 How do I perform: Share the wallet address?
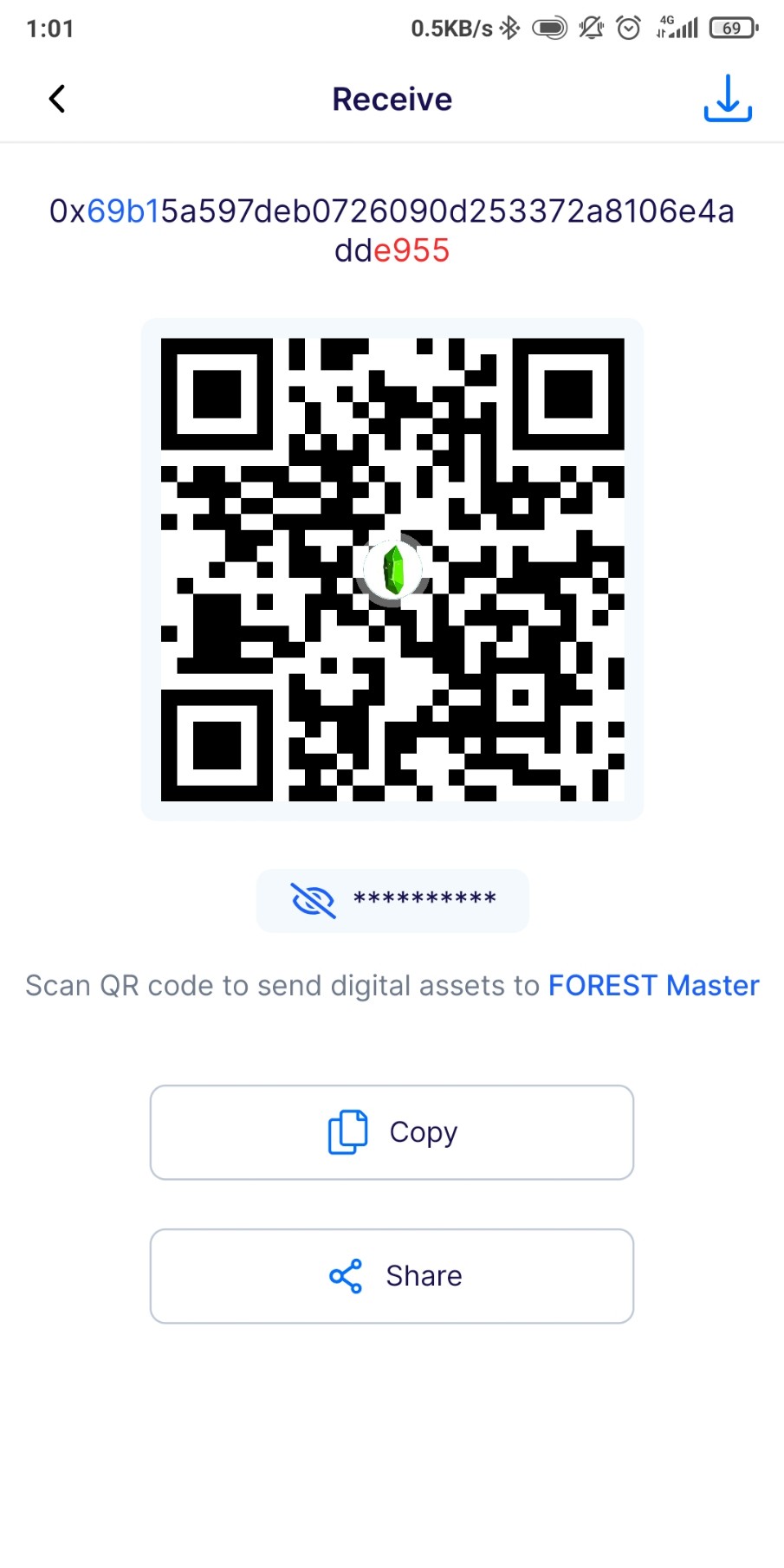tap(392, 1276)
